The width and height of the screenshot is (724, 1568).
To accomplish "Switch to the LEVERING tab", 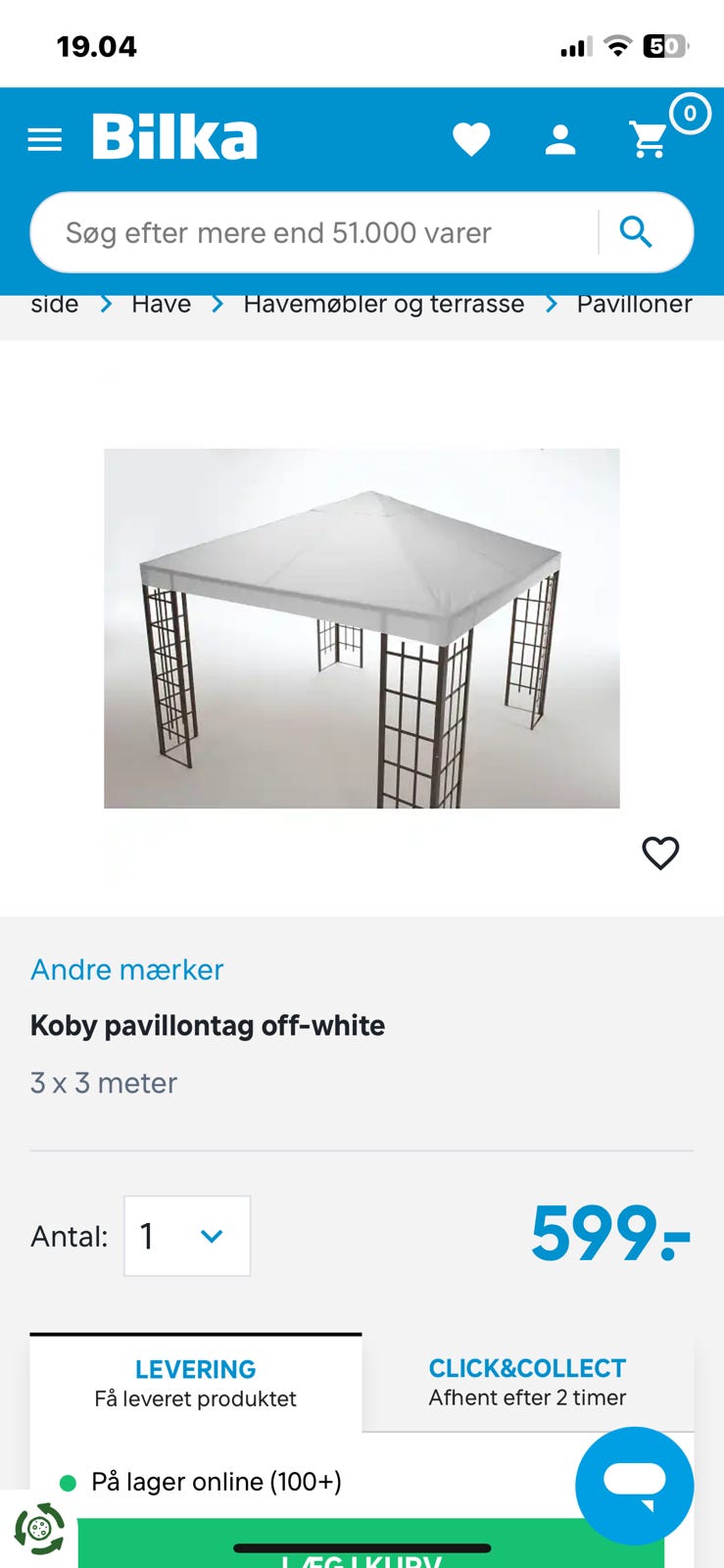I will click(x=195, y=1369).
